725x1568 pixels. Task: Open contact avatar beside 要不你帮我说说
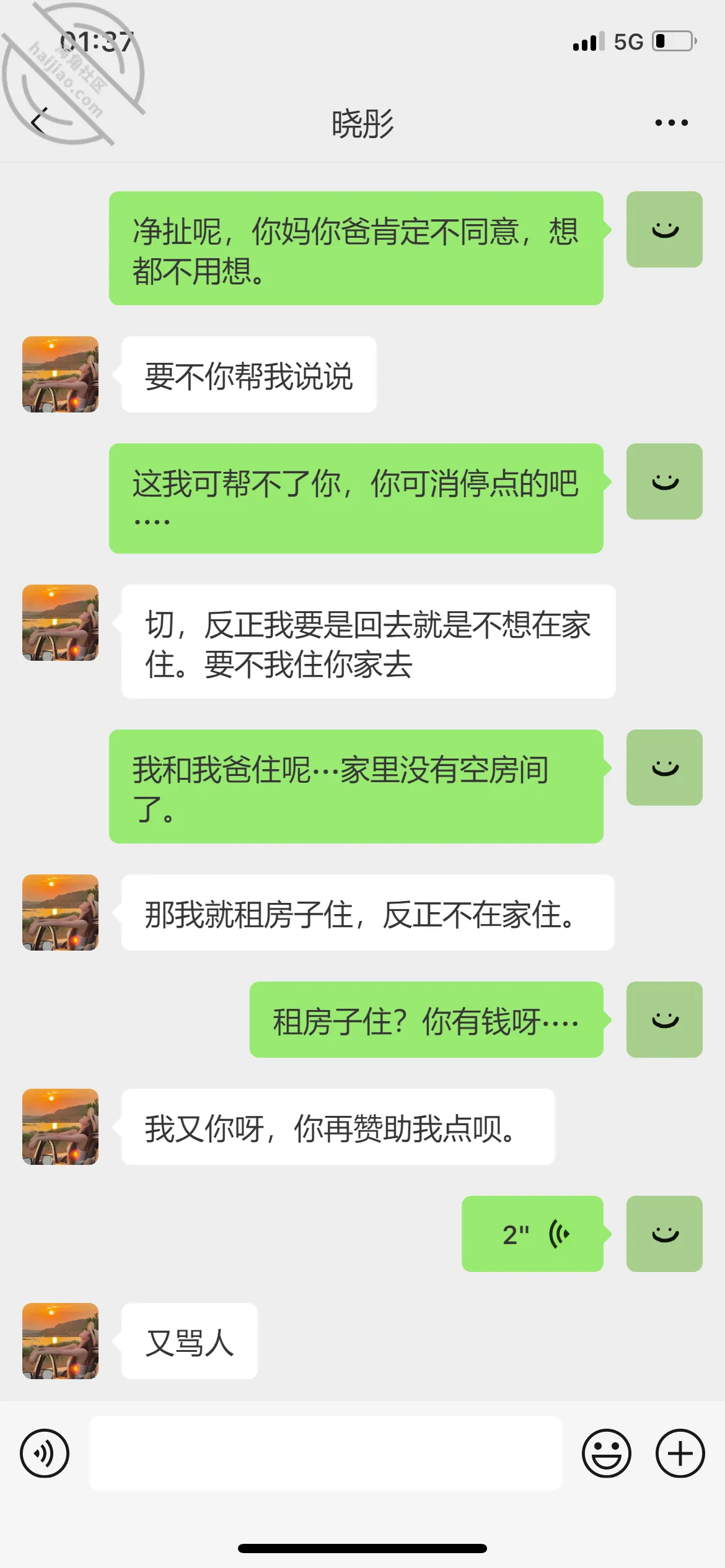60,374
